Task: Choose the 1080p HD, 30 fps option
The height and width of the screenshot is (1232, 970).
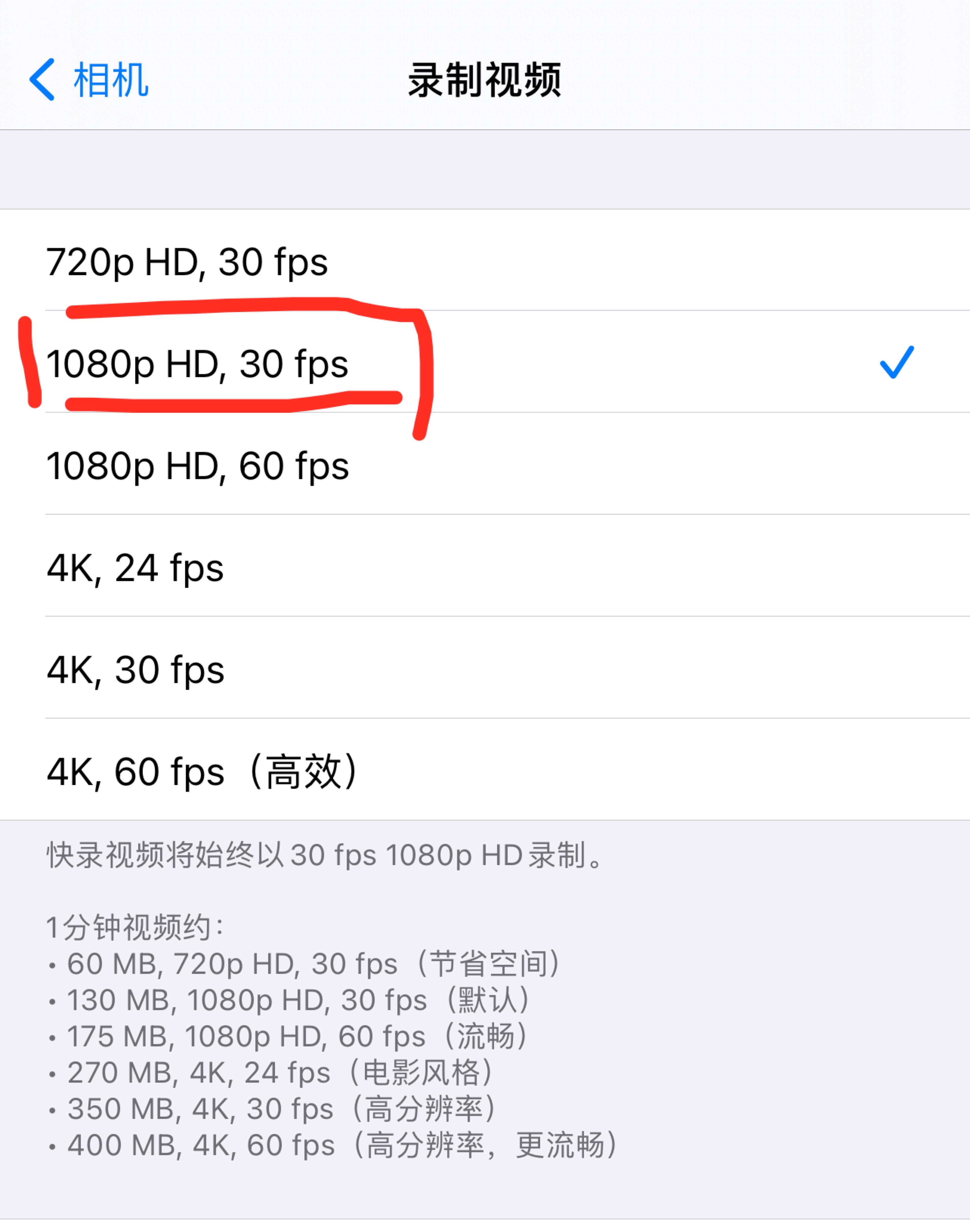Action: click(x=198, y=363)
